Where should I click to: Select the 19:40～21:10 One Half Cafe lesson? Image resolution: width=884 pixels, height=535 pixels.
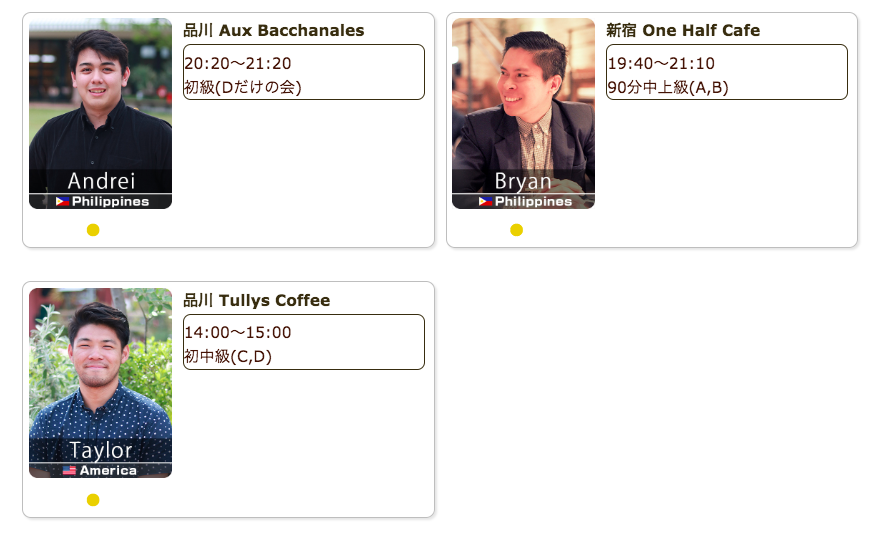(727, 73)
